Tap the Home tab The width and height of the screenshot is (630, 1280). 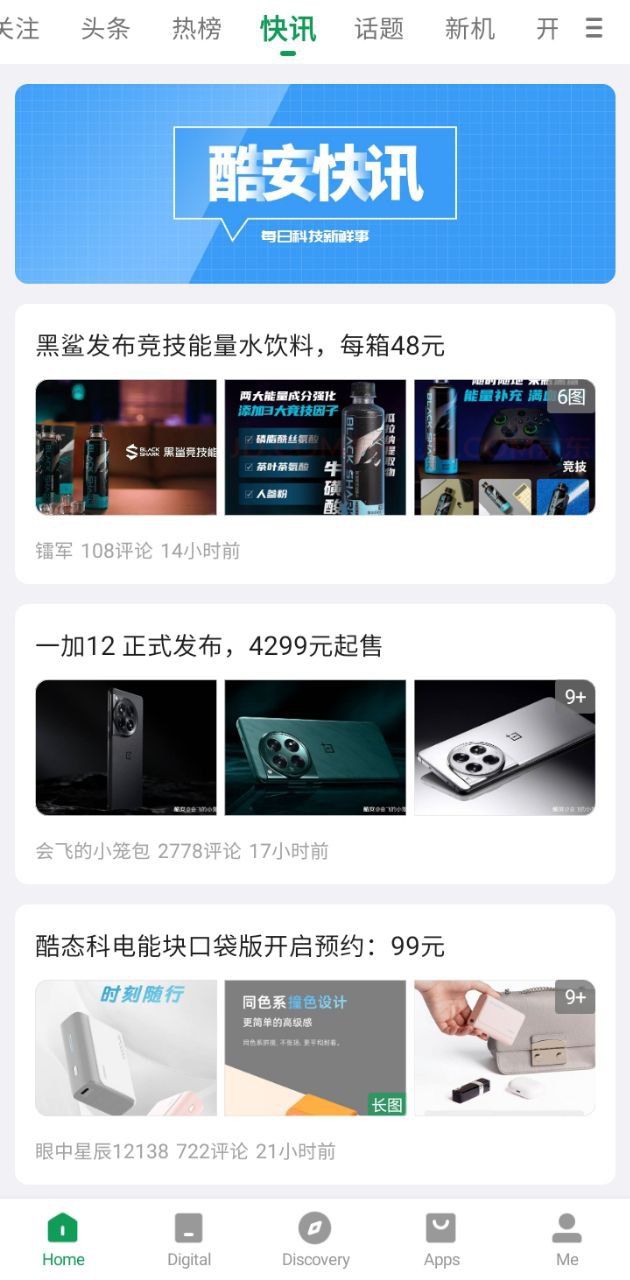pyautogui.click(x=63, y=1240)
